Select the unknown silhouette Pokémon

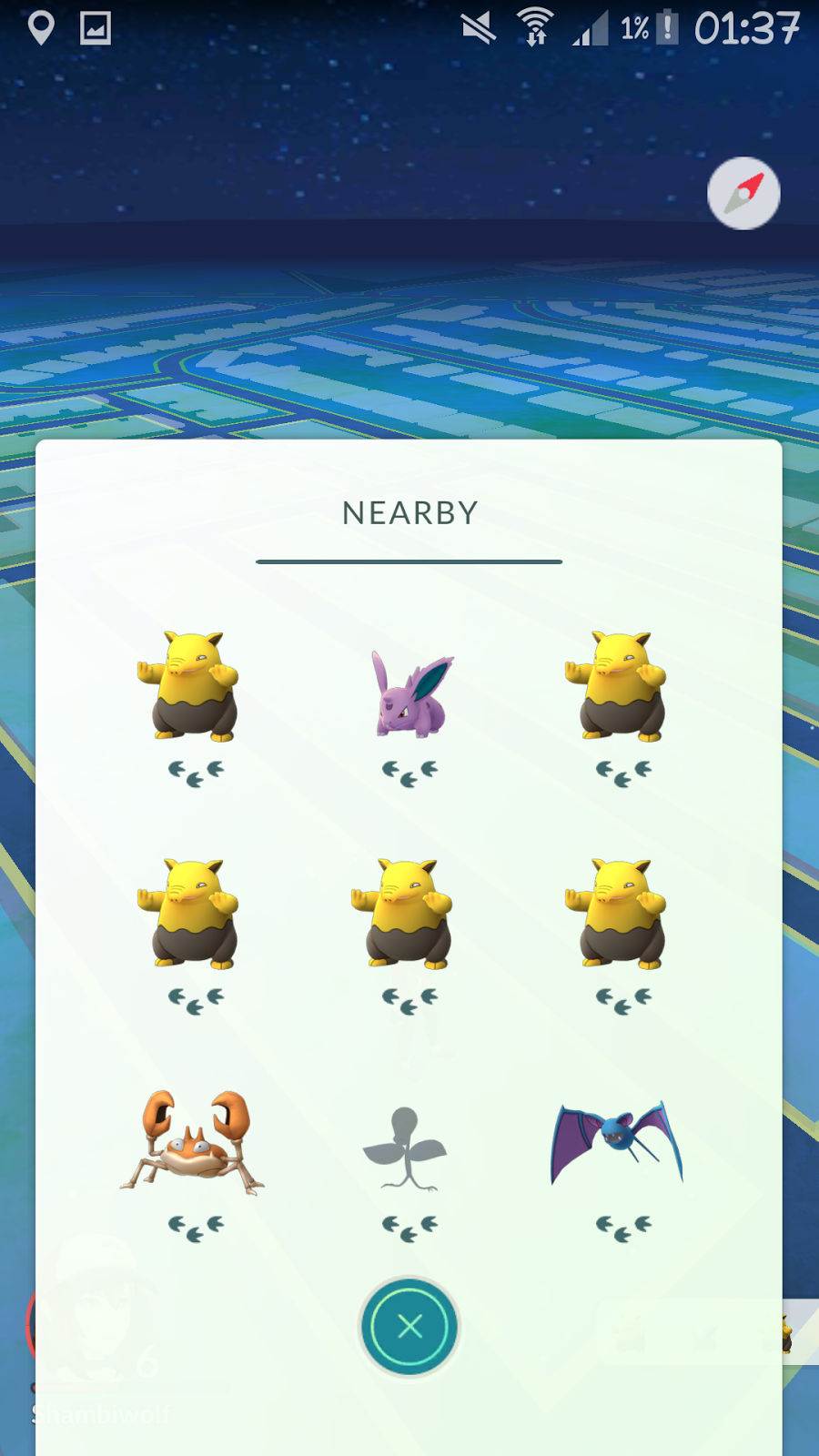406,1148
